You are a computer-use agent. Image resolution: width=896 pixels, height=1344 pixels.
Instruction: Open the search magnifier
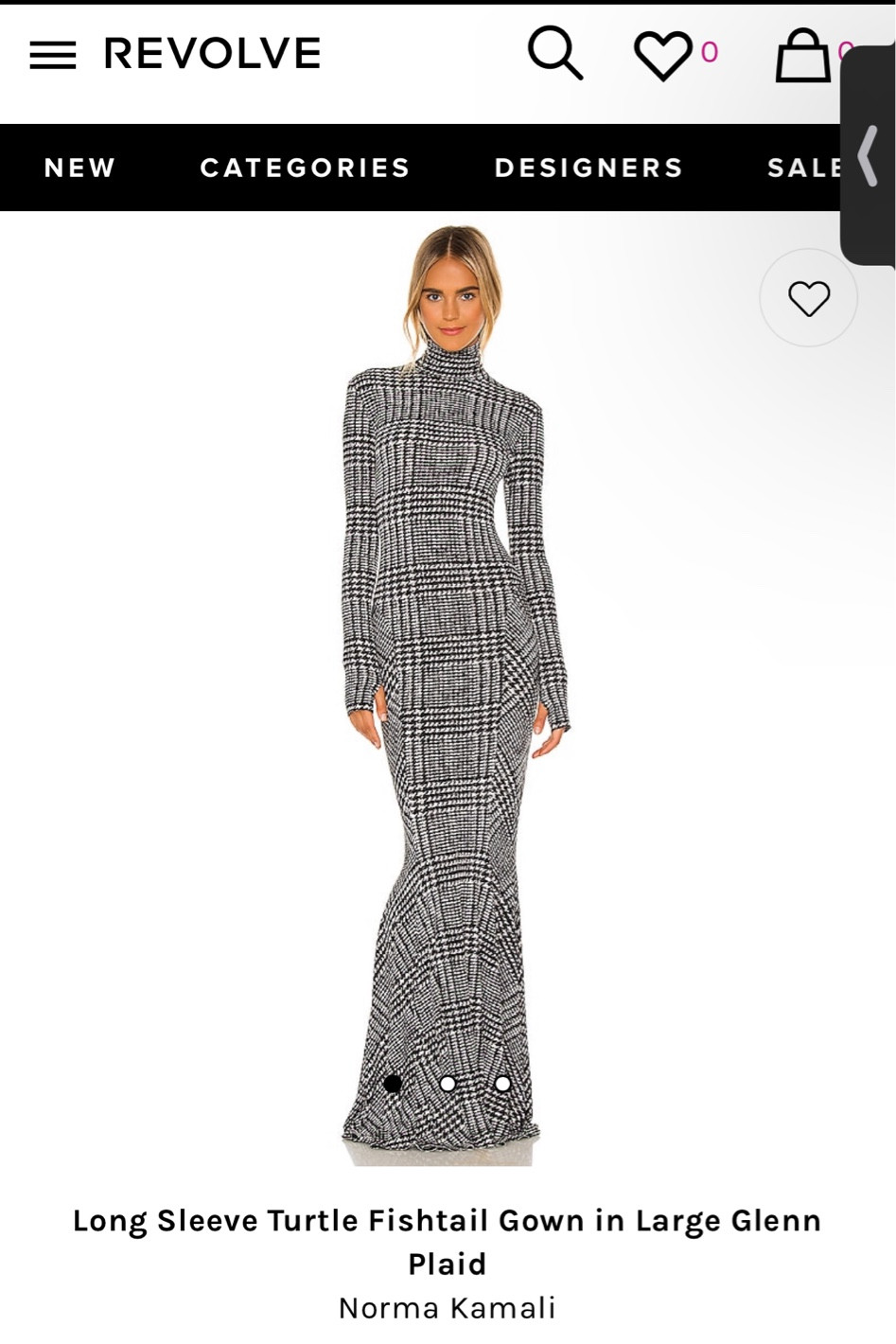554,52
